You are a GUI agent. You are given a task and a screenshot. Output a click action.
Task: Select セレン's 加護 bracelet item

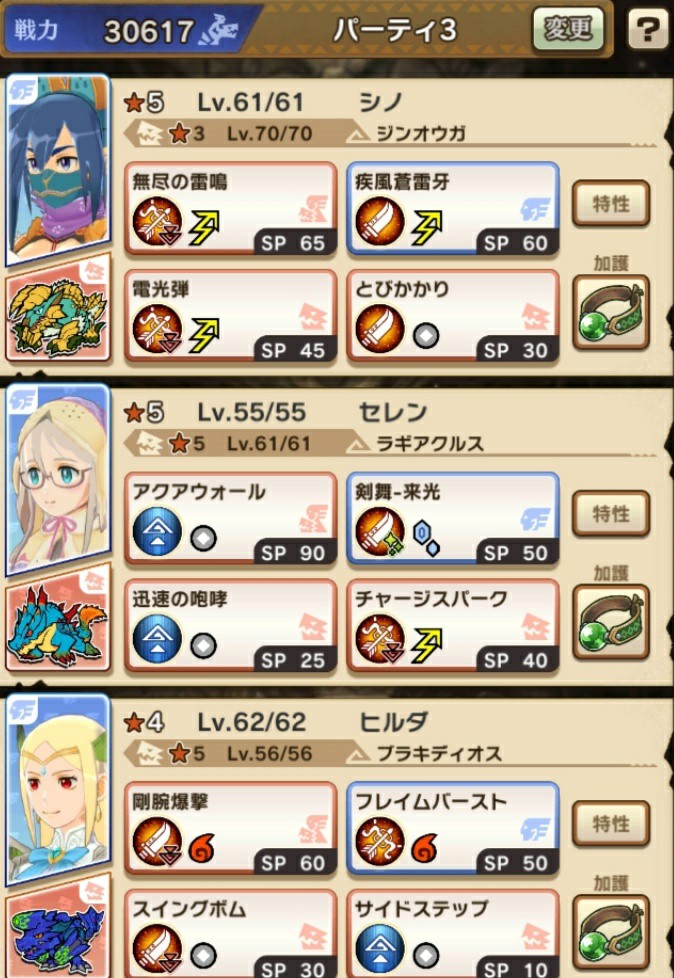(x=610, y=622)
